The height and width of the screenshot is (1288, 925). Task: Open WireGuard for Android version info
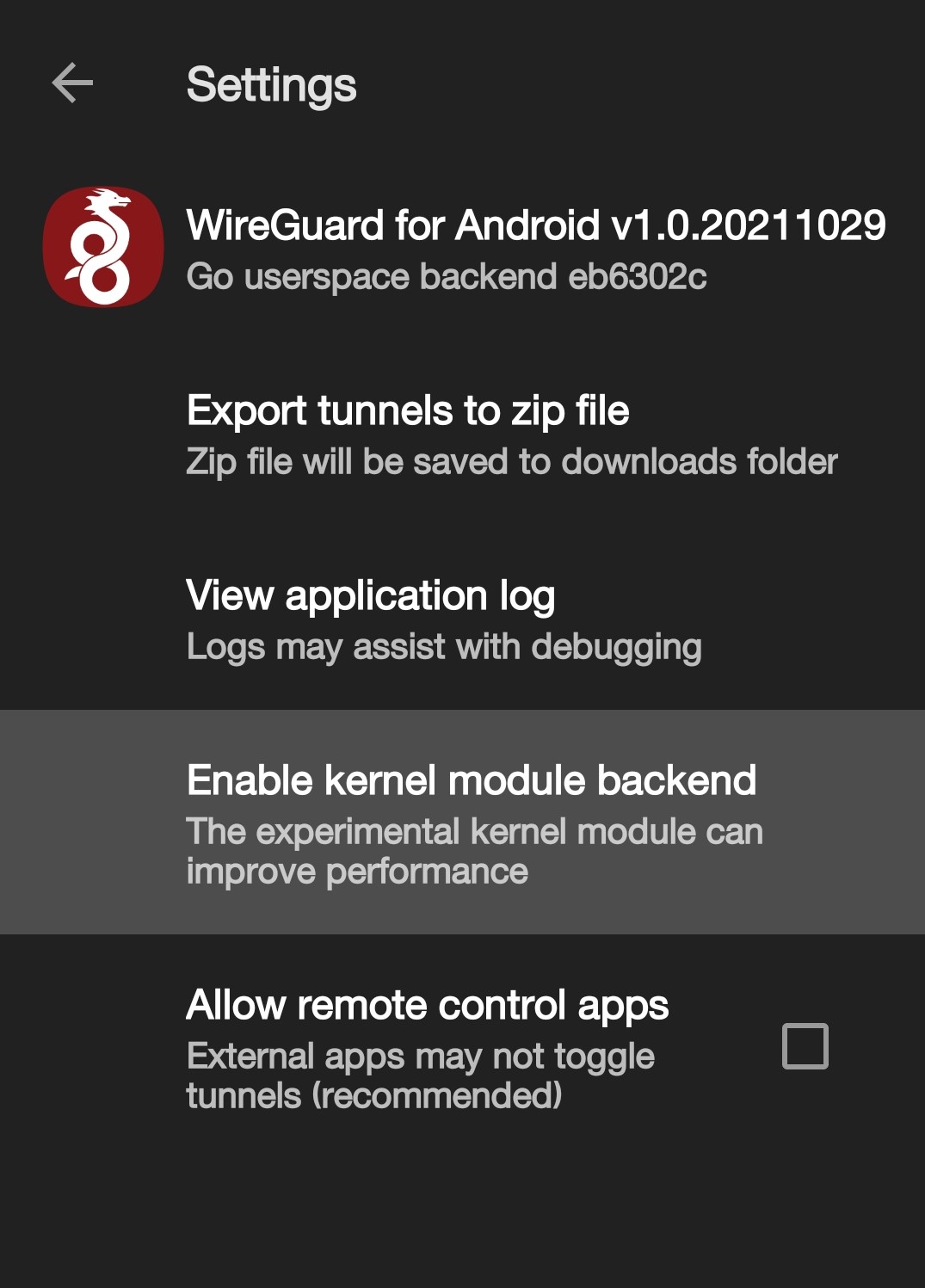click(x=533, y=248)
